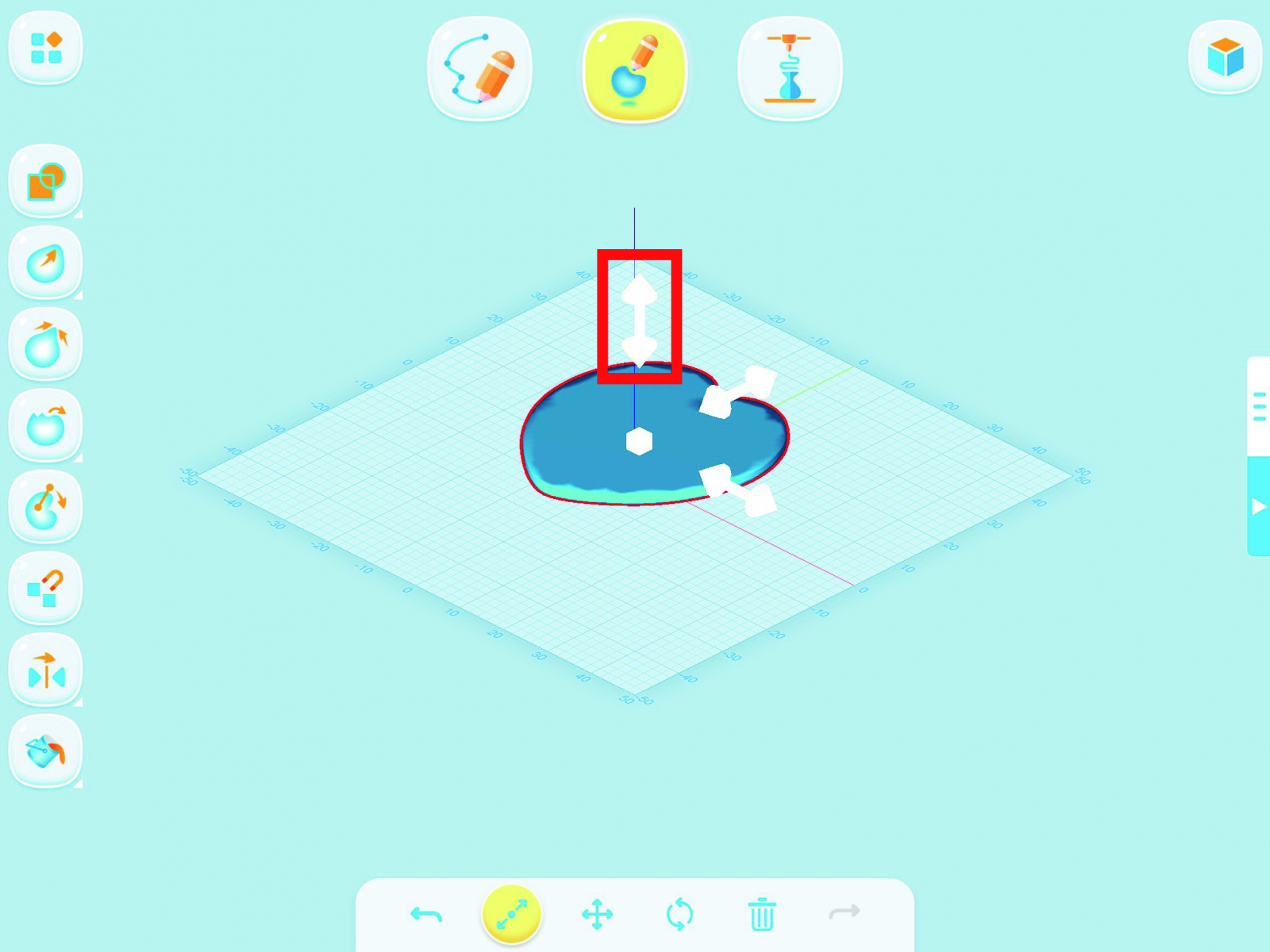This screenshot has height=952, width=1270.
Task: Select the arrow pull shape tool
Action: click(x=45, y=263)
